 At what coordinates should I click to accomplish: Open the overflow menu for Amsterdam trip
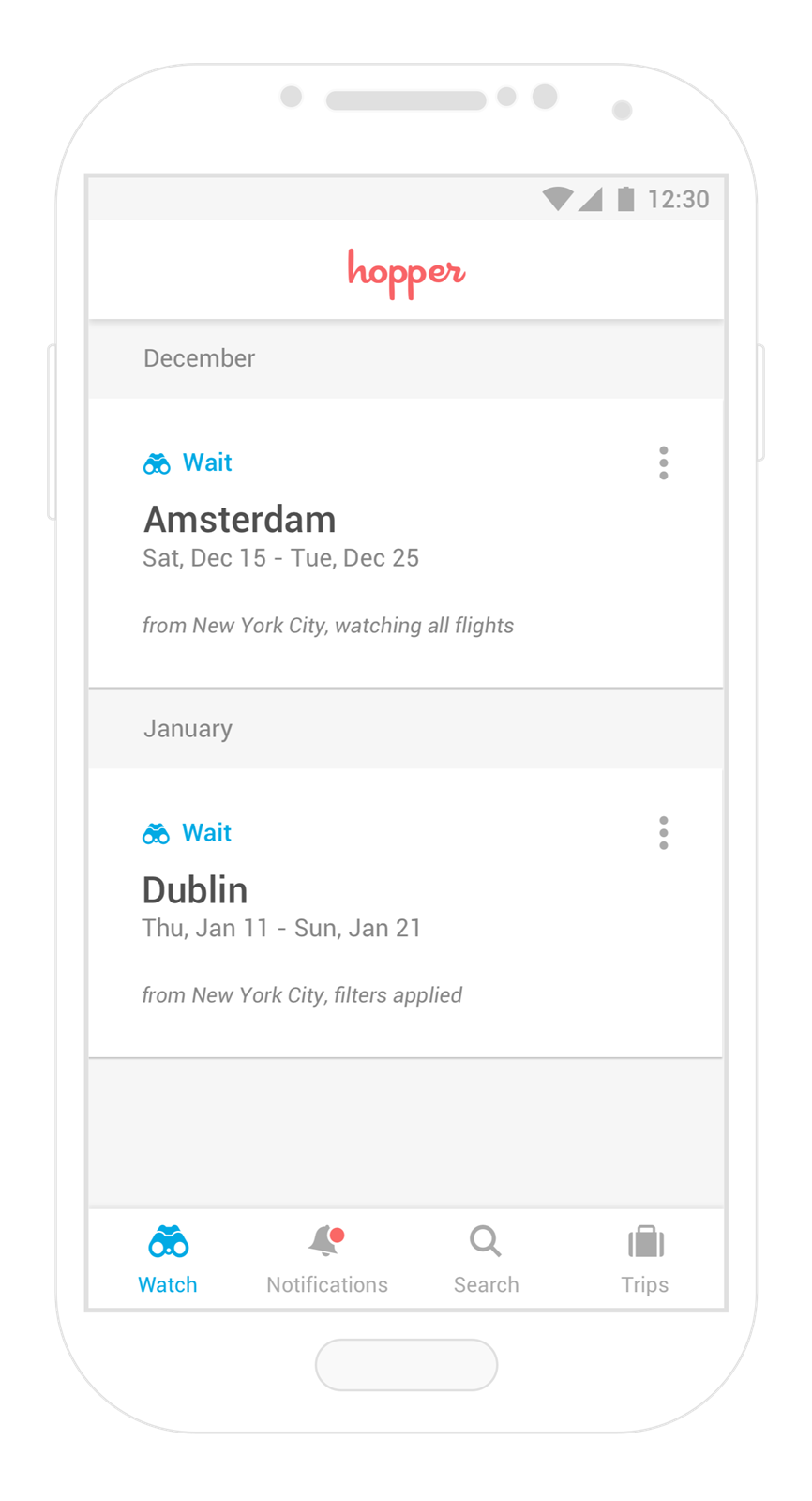coord(664,463)
